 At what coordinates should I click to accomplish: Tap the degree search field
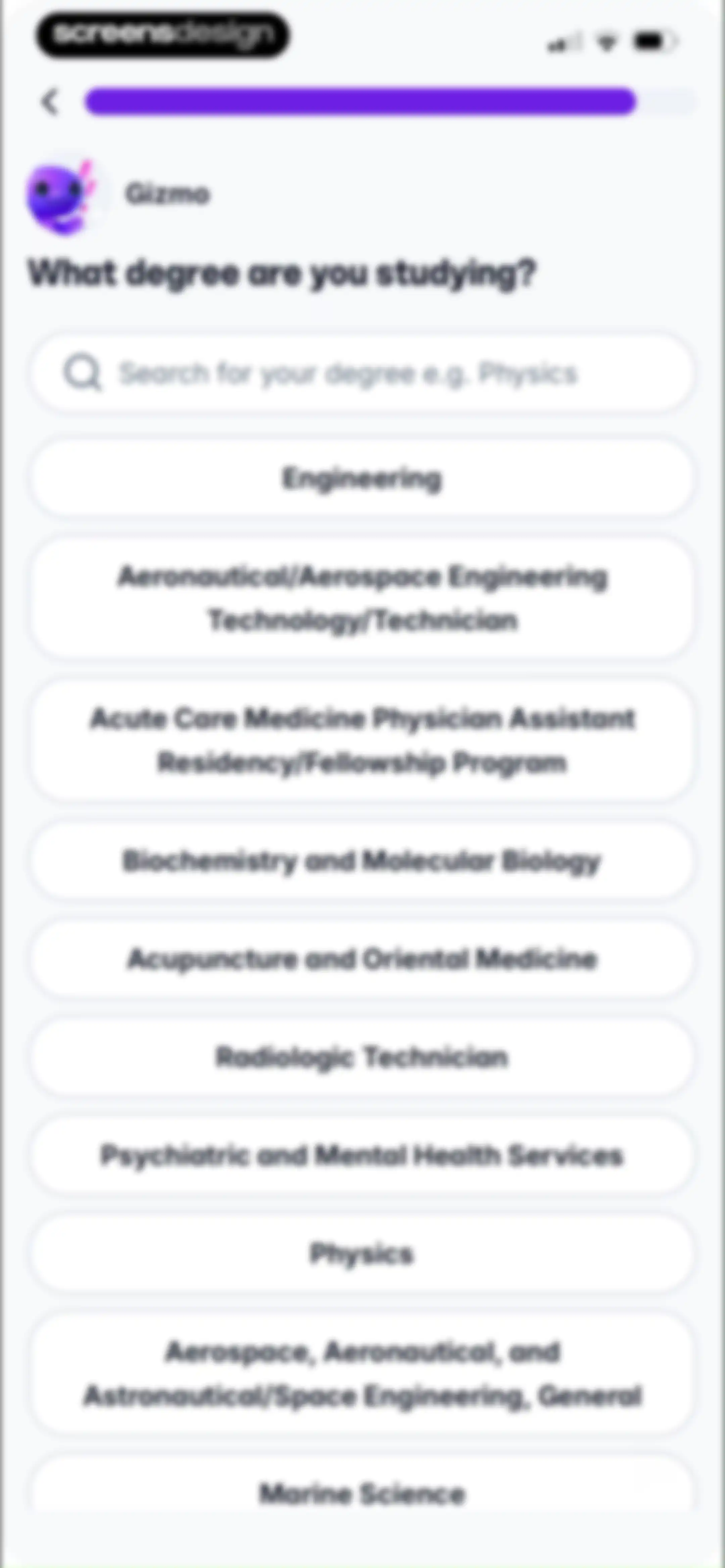tap(361, 372)
